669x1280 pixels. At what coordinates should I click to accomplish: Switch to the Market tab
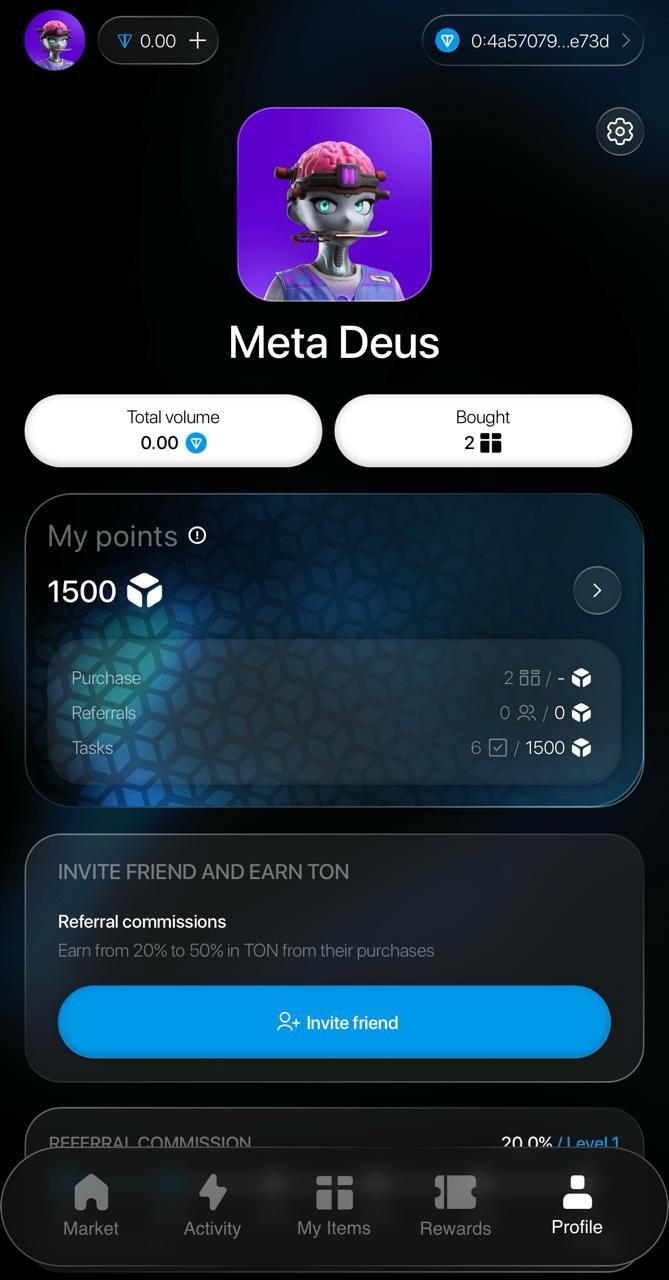91,1205
